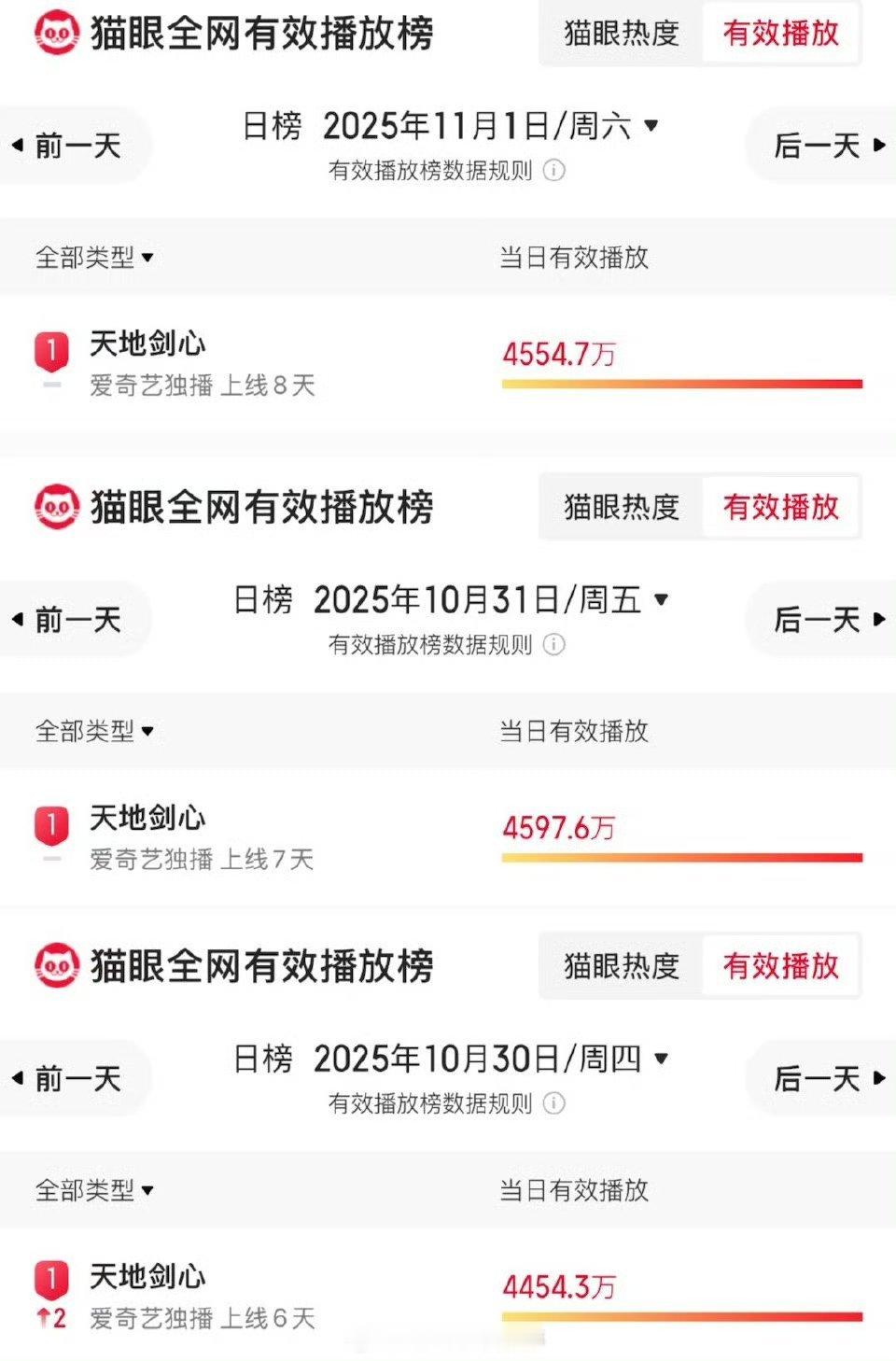Click the gradient play-count bar under 4554.7万
This screenshot has height=1361, width=896.
681,382
